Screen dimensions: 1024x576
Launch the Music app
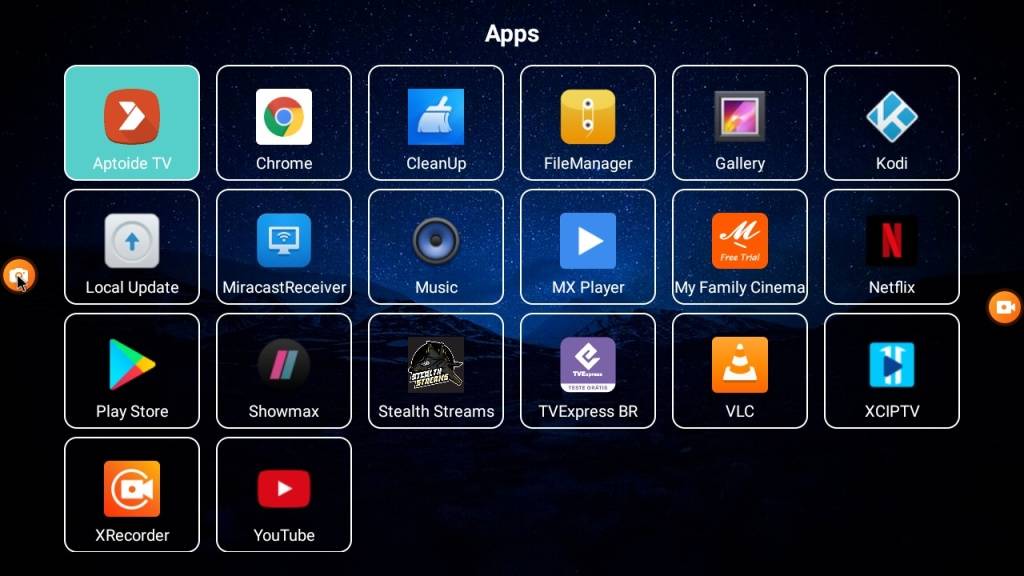(436, 246)
